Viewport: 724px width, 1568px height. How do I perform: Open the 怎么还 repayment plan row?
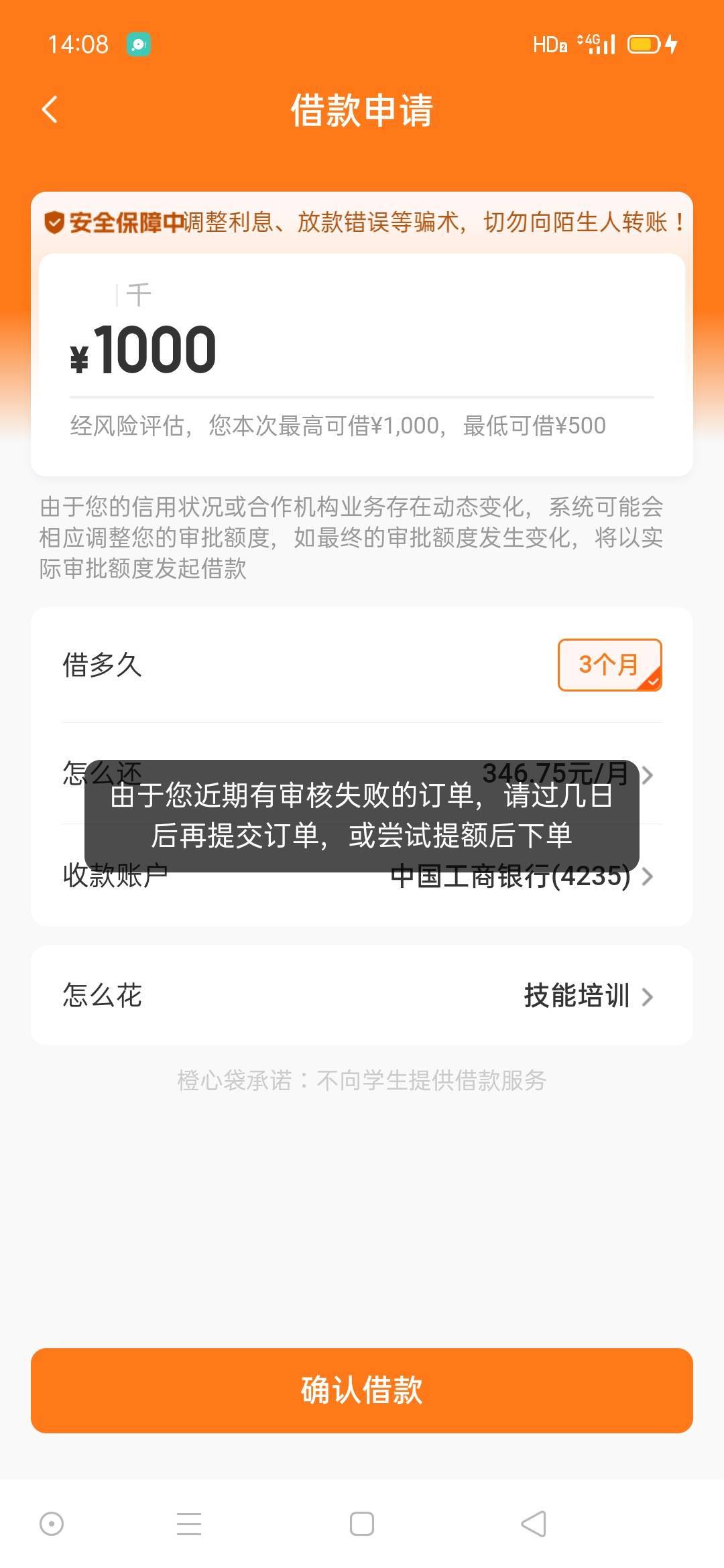click(x=362, y=774)
